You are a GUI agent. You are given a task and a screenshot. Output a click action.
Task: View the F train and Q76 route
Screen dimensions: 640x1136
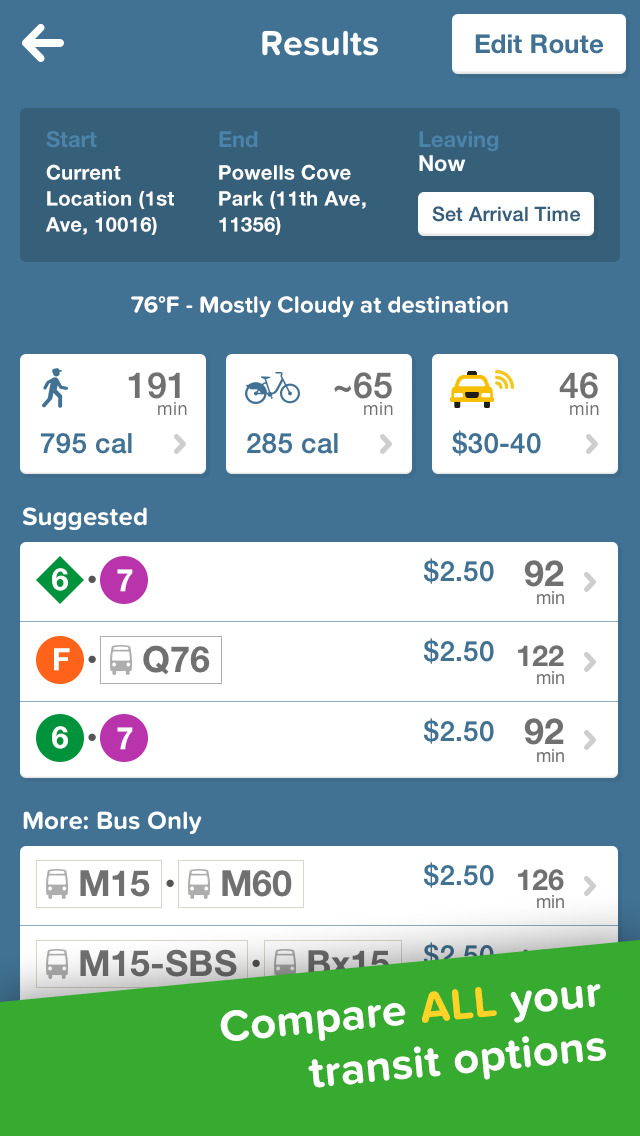pos(319,661)
